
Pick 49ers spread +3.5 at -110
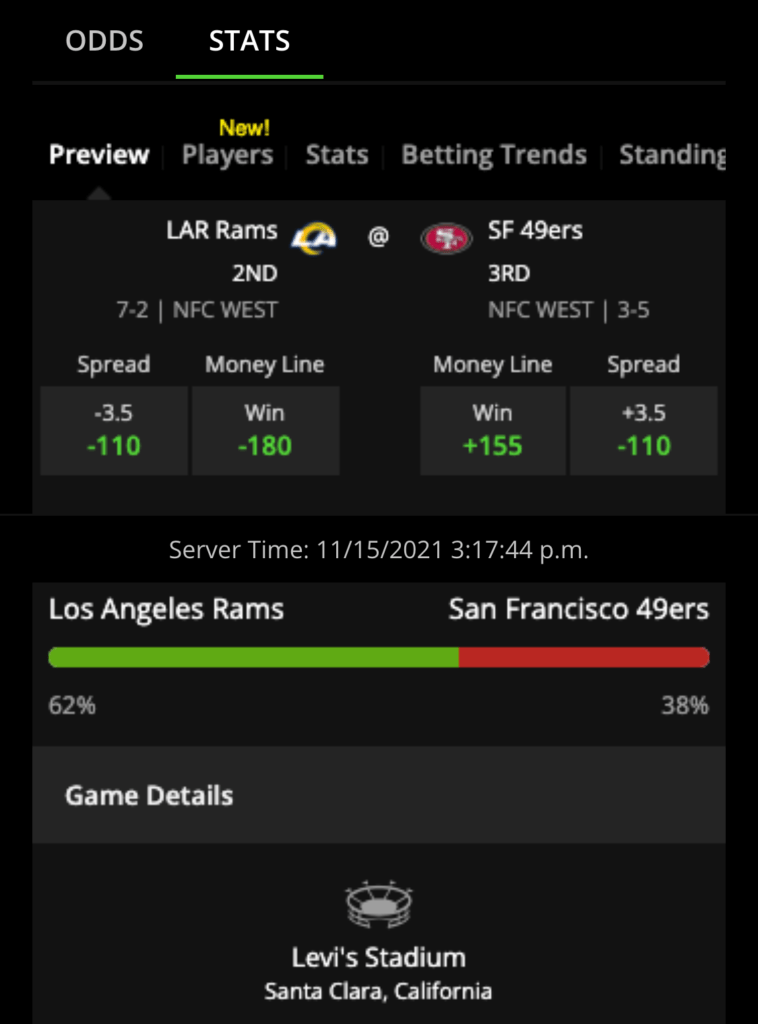click(643, 430)
